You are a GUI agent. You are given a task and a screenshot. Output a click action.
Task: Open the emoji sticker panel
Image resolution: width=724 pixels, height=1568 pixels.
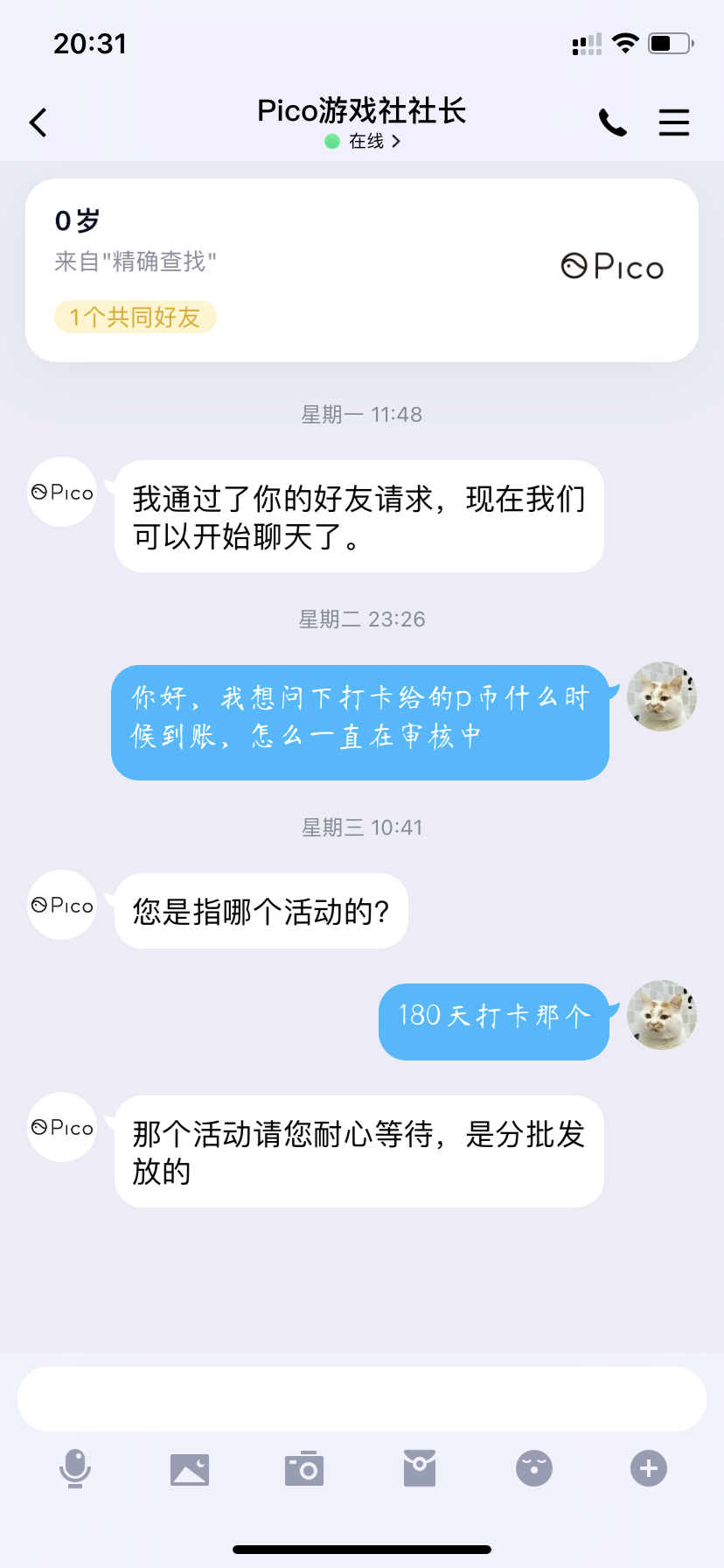pyautogui.click(x=533, y=1468)
